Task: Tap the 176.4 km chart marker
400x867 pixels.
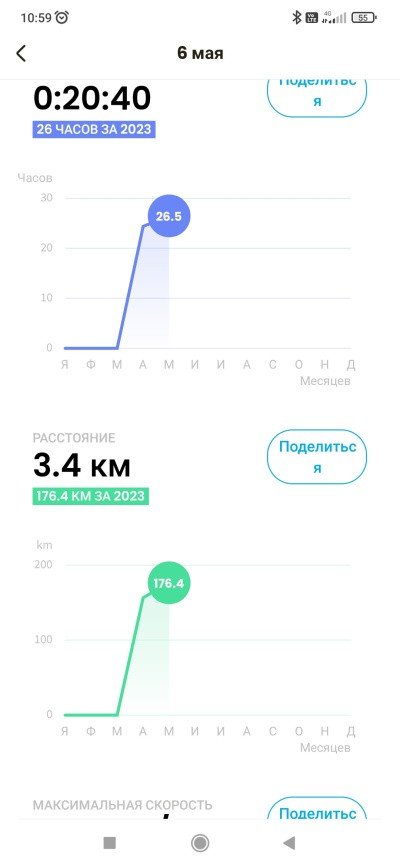Action: pos(169,583)
